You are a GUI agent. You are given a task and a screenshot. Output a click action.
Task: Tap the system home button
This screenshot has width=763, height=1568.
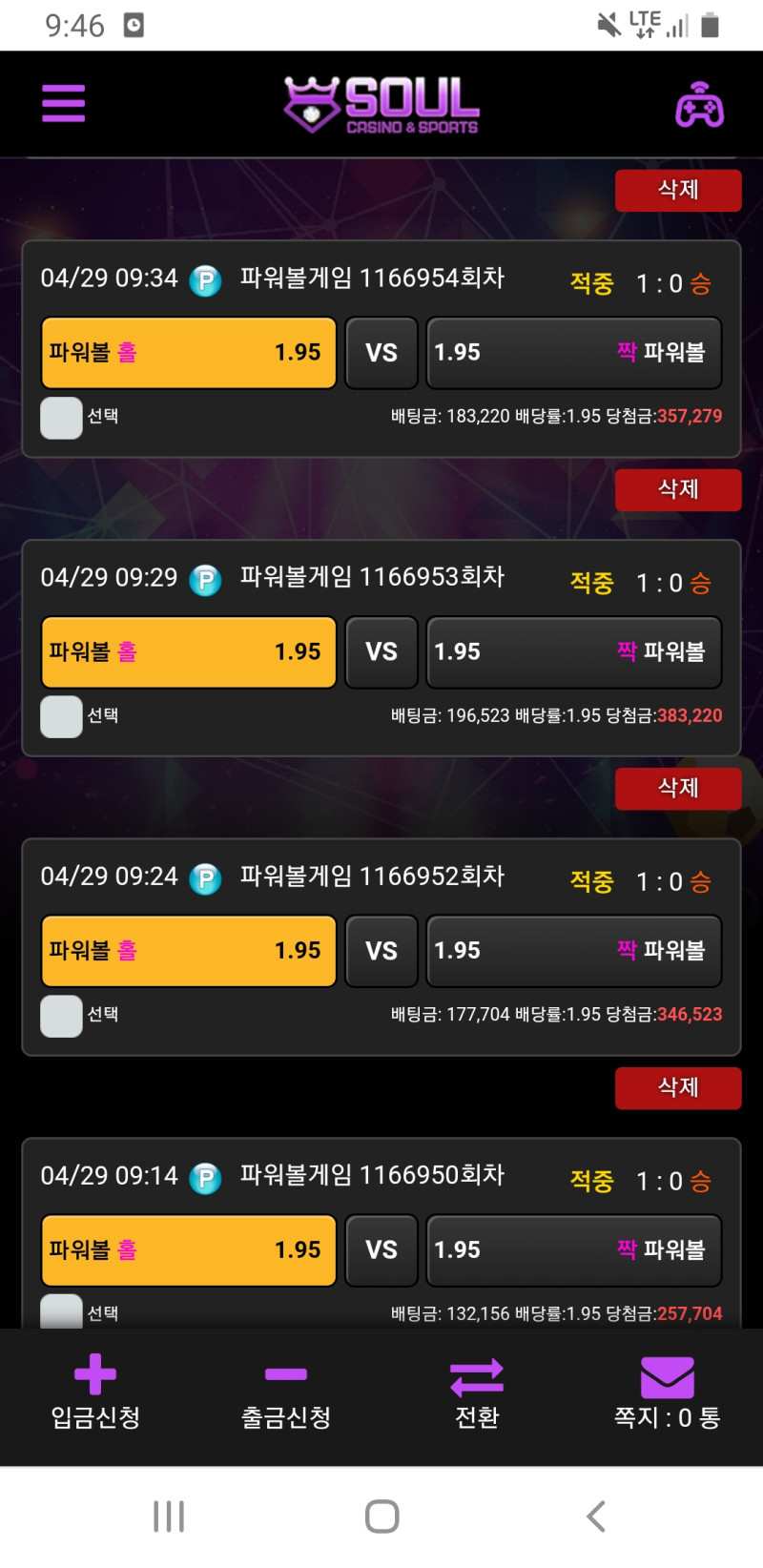click(x=381, y=1516)
